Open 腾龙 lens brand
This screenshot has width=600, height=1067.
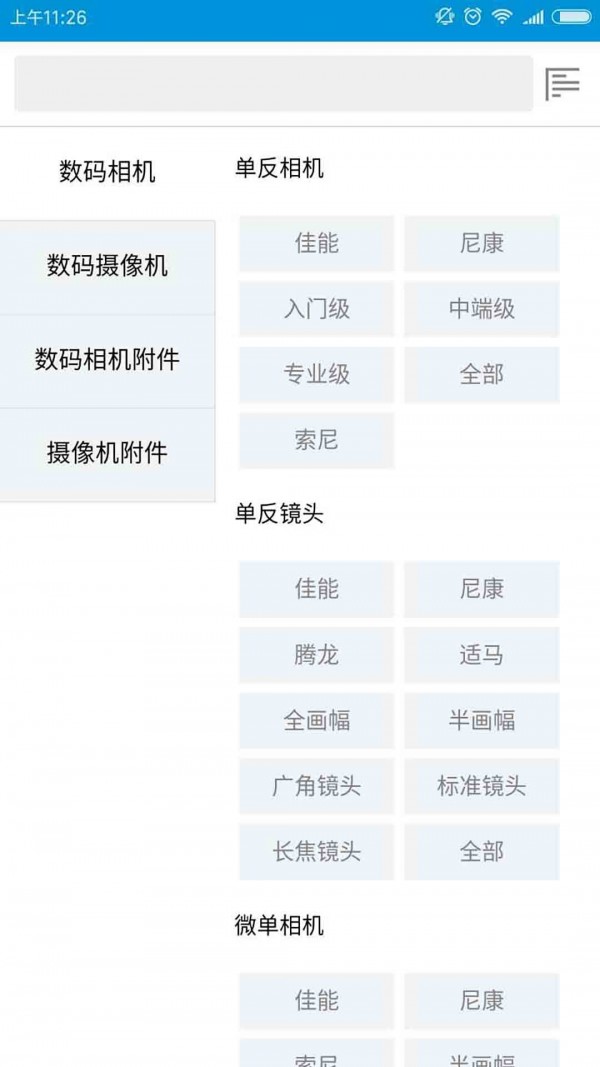pos(316,655)
